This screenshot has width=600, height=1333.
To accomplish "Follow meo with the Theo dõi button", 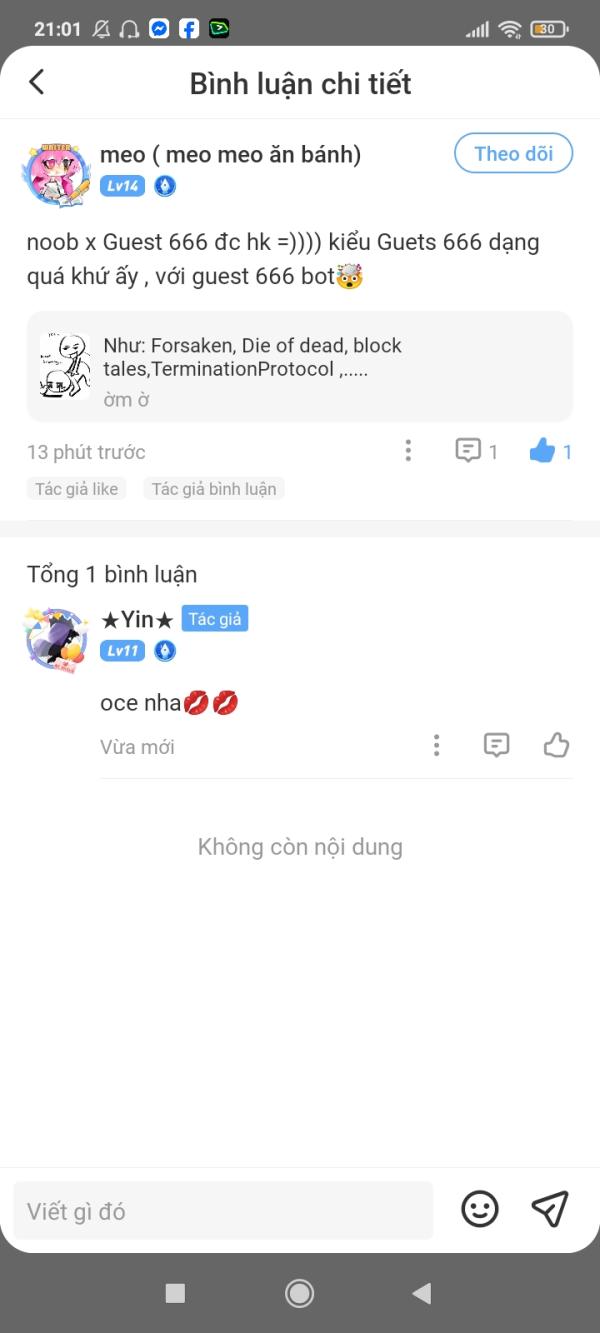I will pos(513,154).
